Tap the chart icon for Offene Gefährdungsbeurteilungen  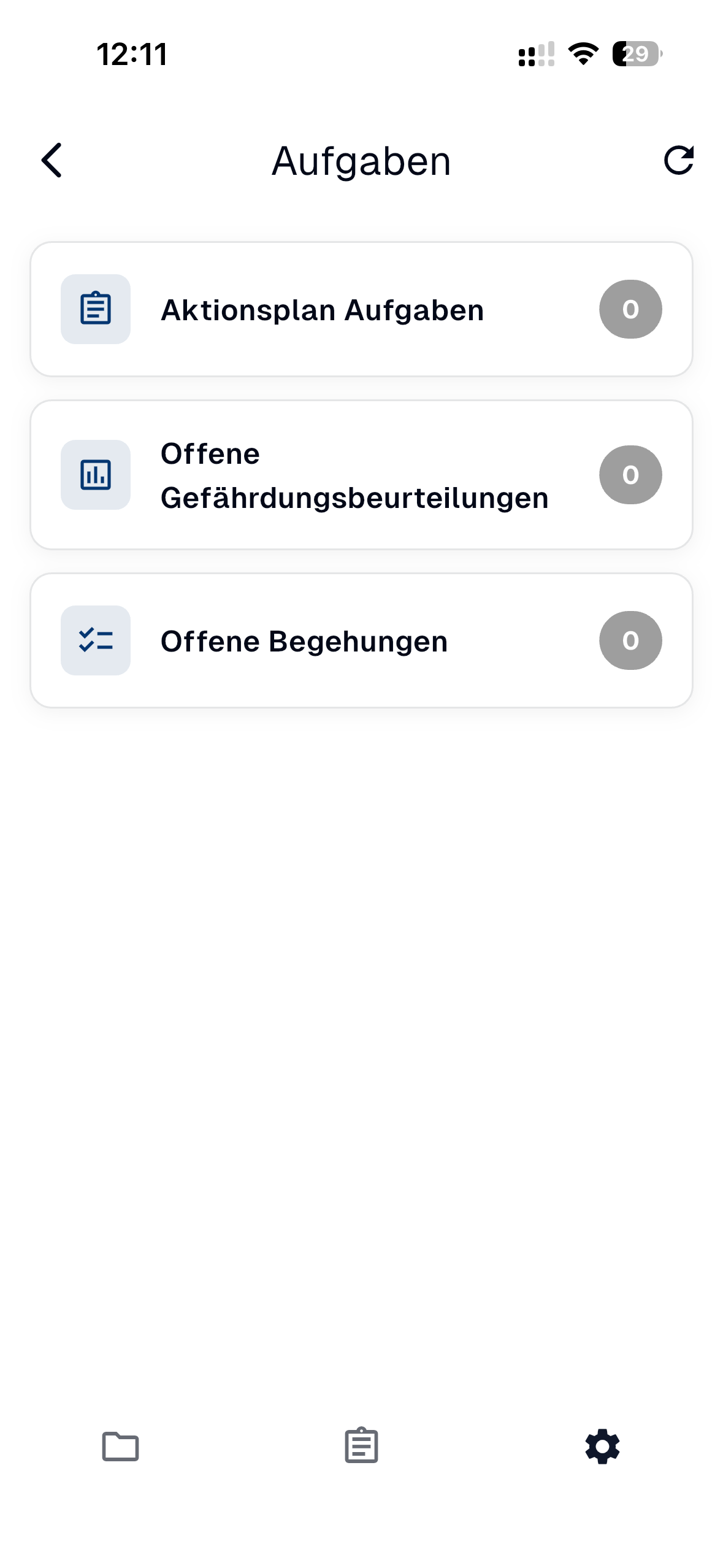tap(96, 475)
